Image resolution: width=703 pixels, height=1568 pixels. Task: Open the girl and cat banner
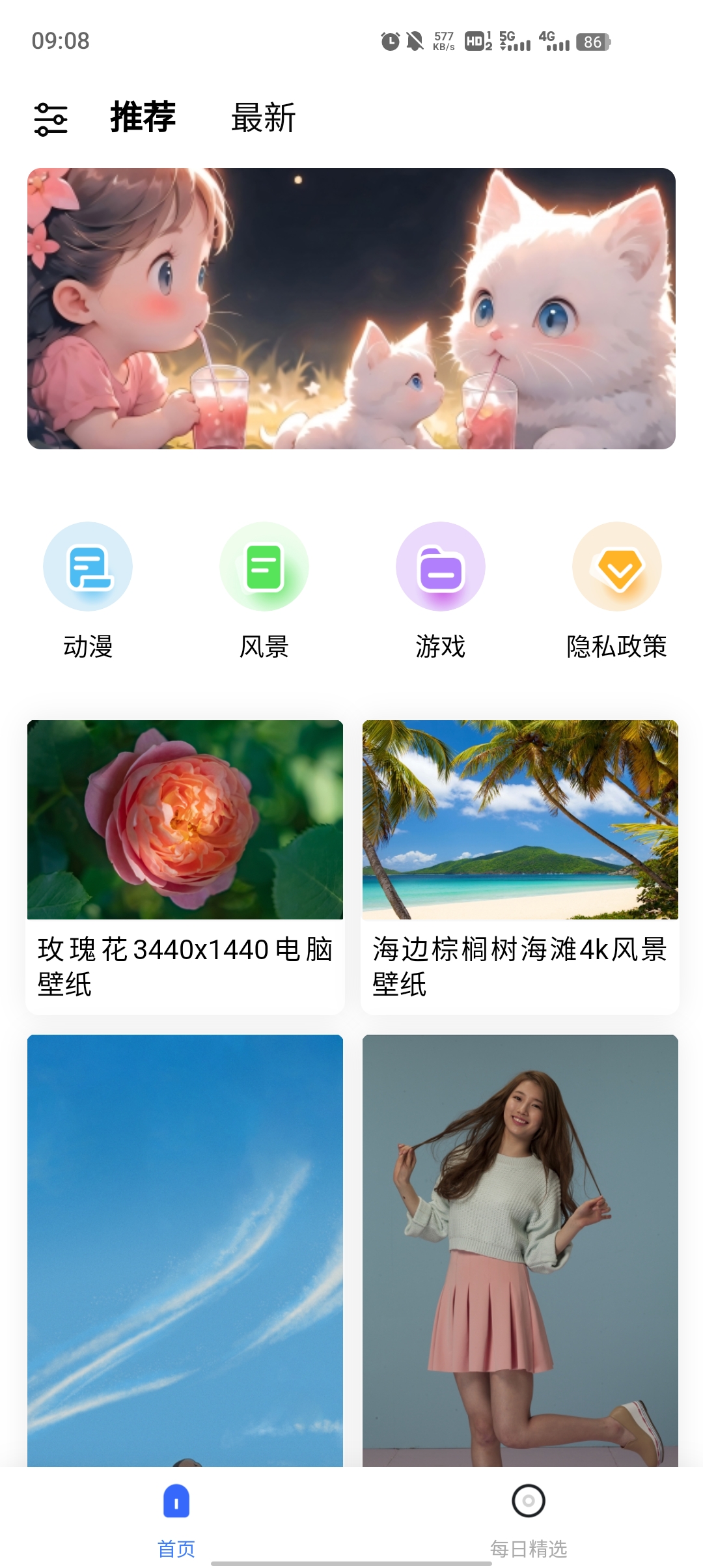pyautogui.click(x=351, y=309)
